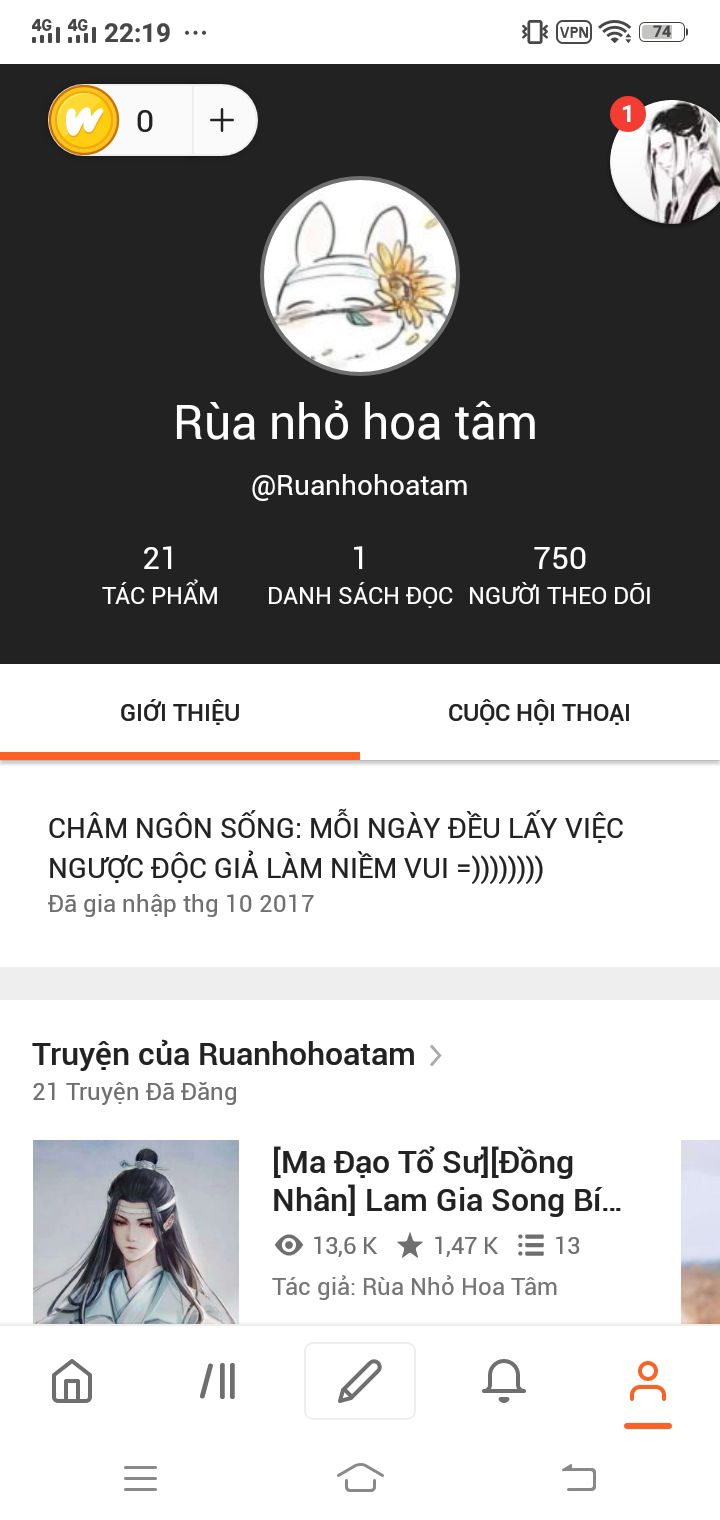Open the 21 Tác Phẩm works count

tap(160, 575)
